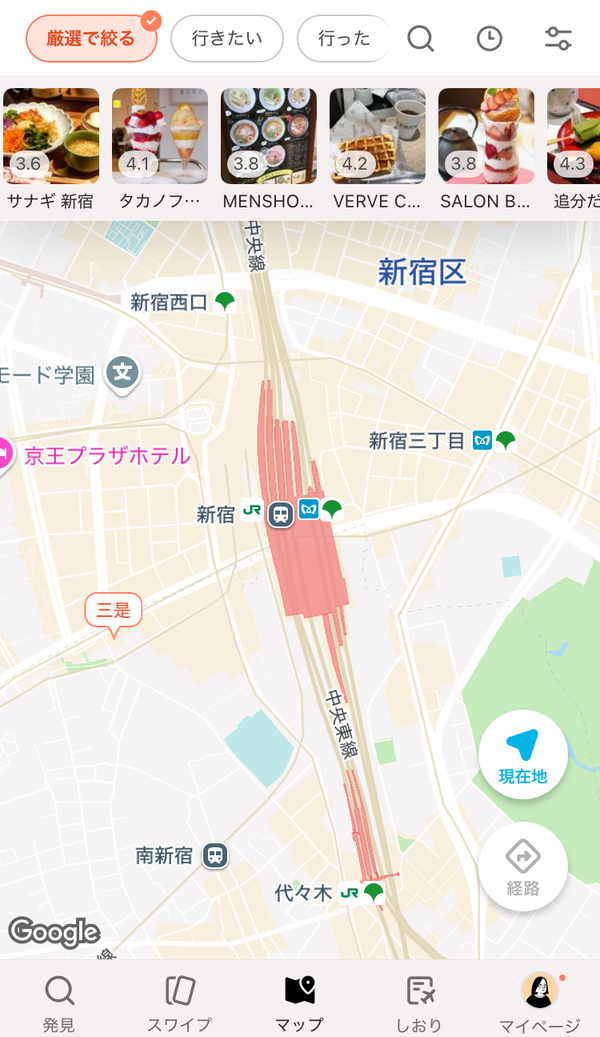Open the マイページ tab

[x=540, y=1004]
